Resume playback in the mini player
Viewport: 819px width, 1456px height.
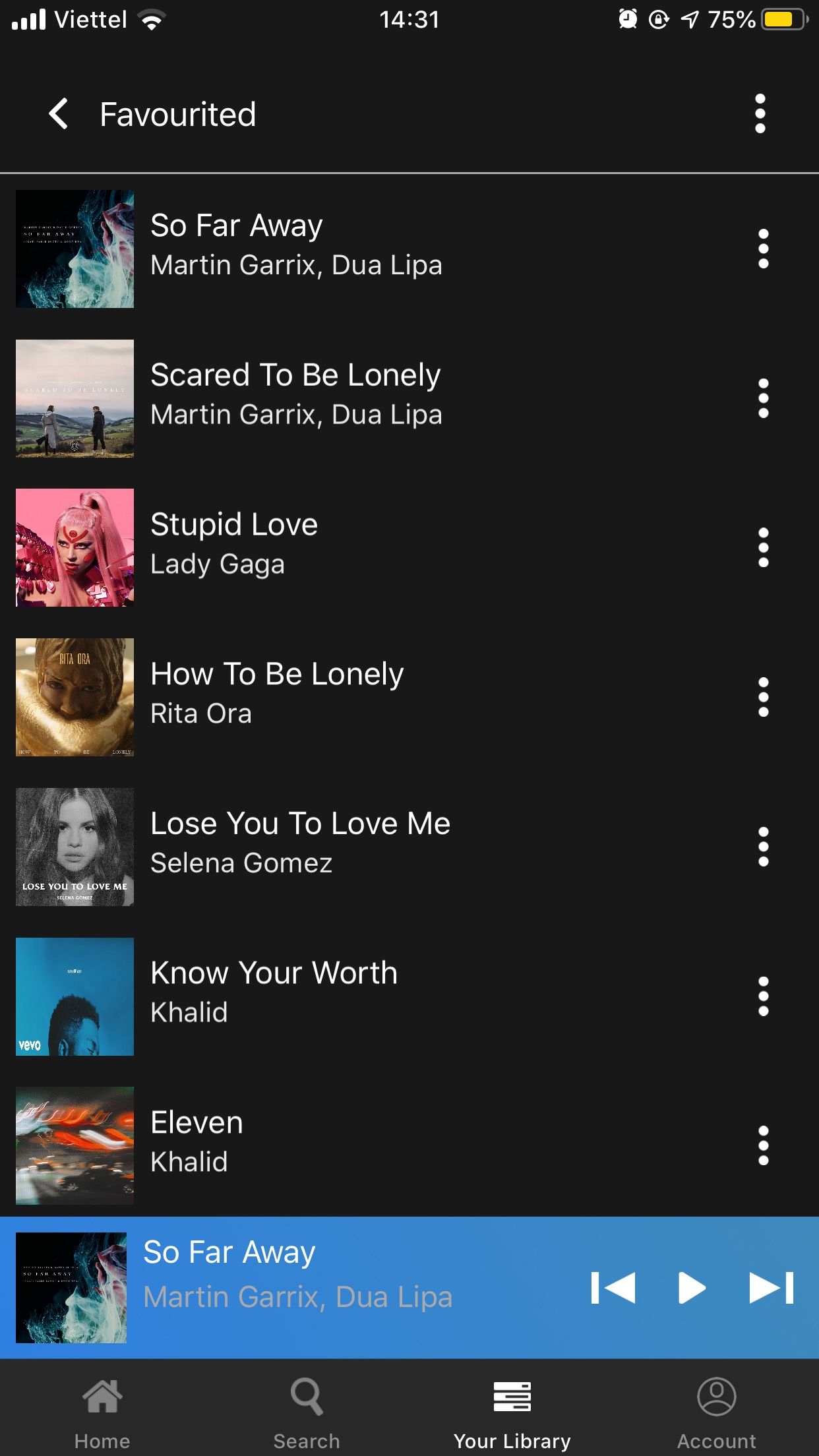[x=692, y=1288]
